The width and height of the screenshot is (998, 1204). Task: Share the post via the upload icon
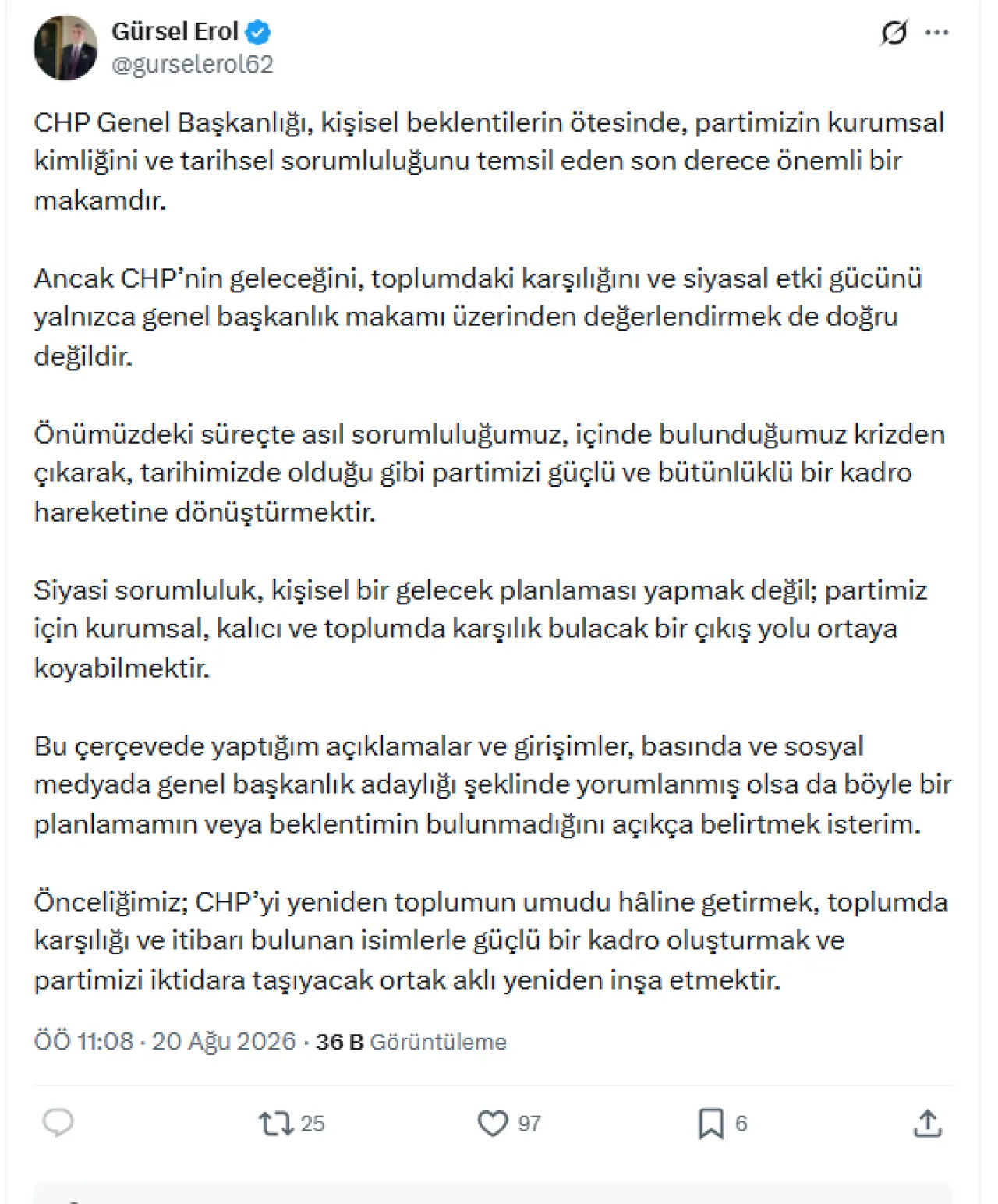pyautogui.click(x=927, y=1124)
